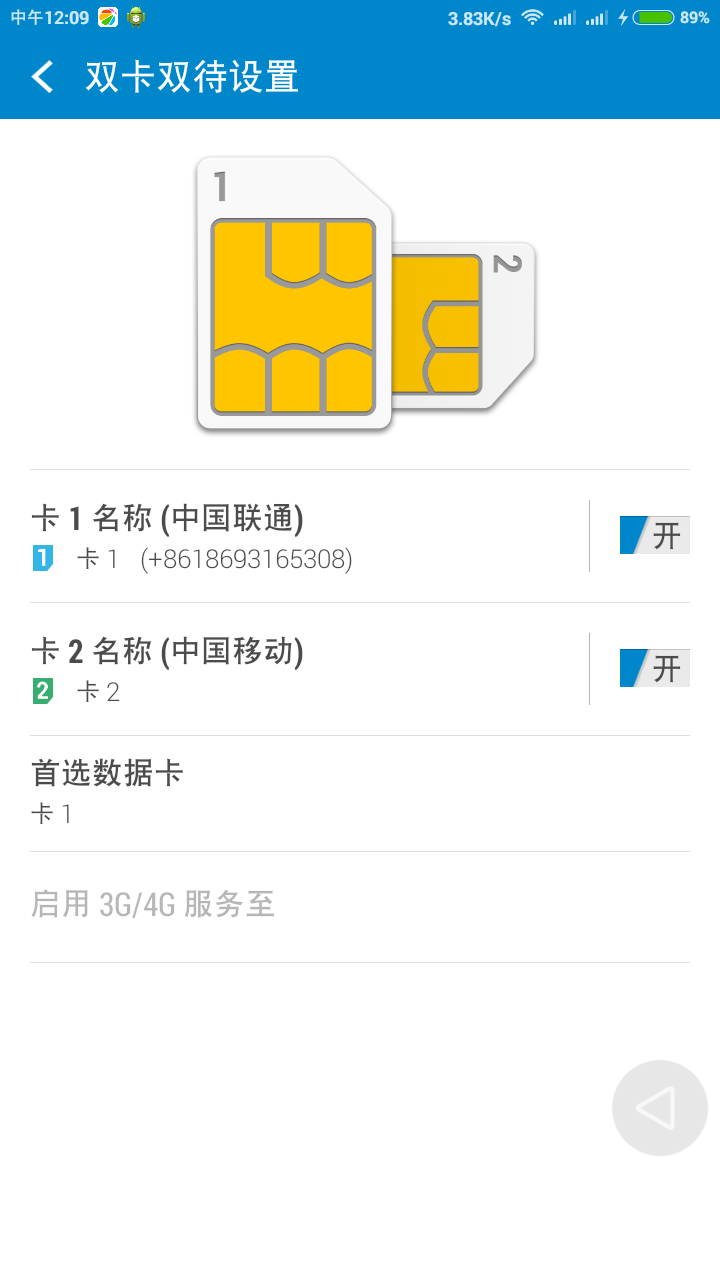Open 卡 1 名称 (中国联通) settings

tap(300, 537)
